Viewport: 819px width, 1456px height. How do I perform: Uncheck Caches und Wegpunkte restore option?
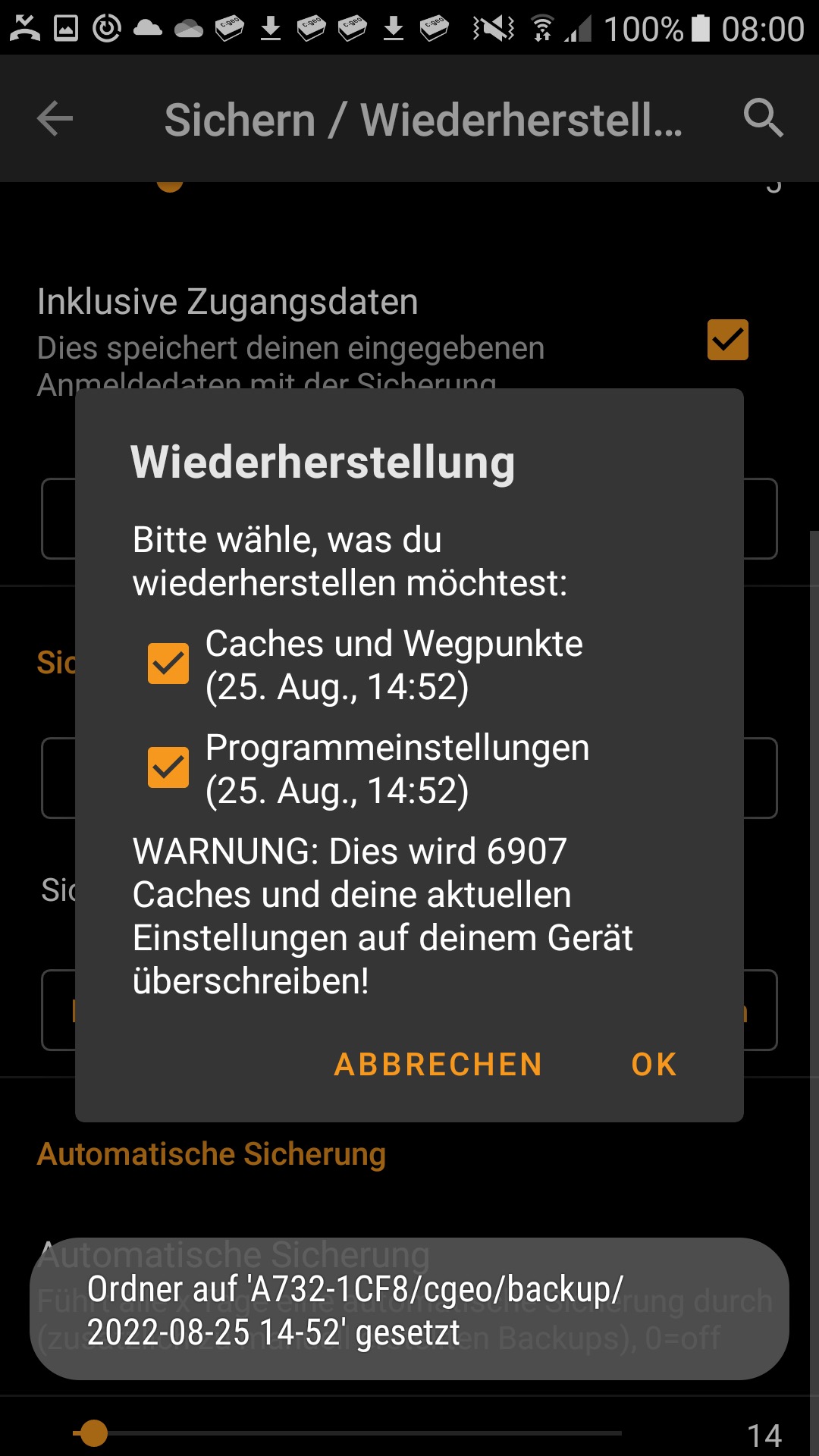pos(168,664)
